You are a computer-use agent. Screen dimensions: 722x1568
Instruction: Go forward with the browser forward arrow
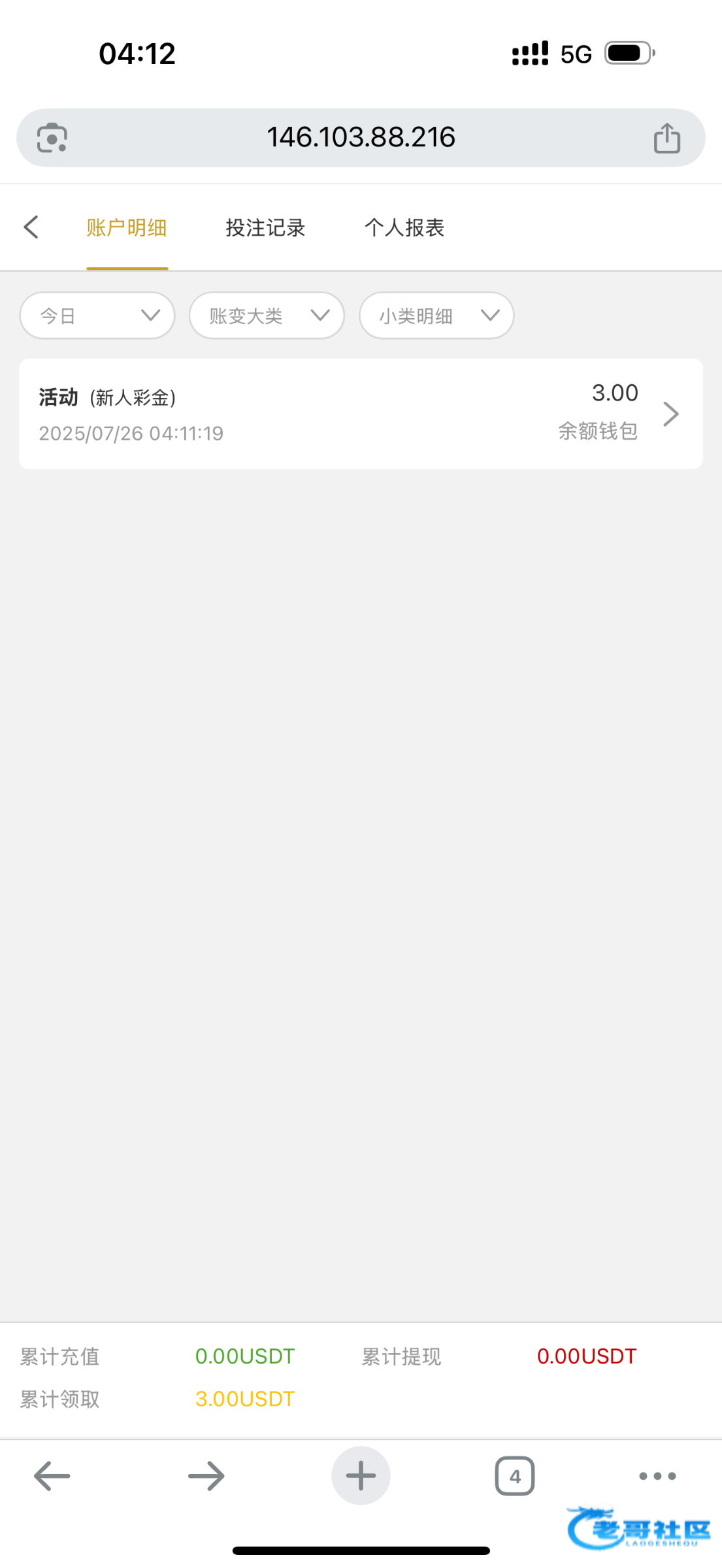(x=206, y=1476)
